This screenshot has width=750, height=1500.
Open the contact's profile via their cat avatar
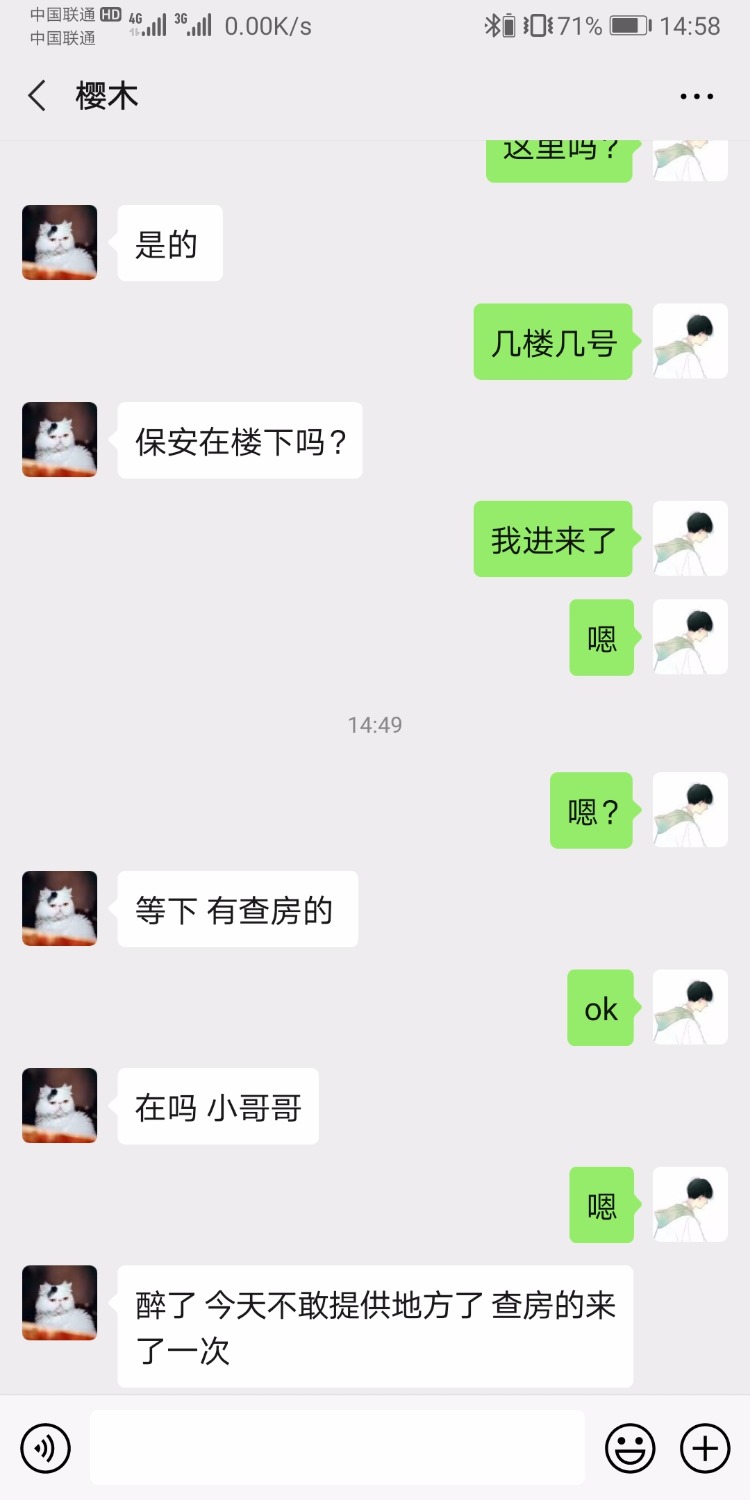[x=58, y=242]
